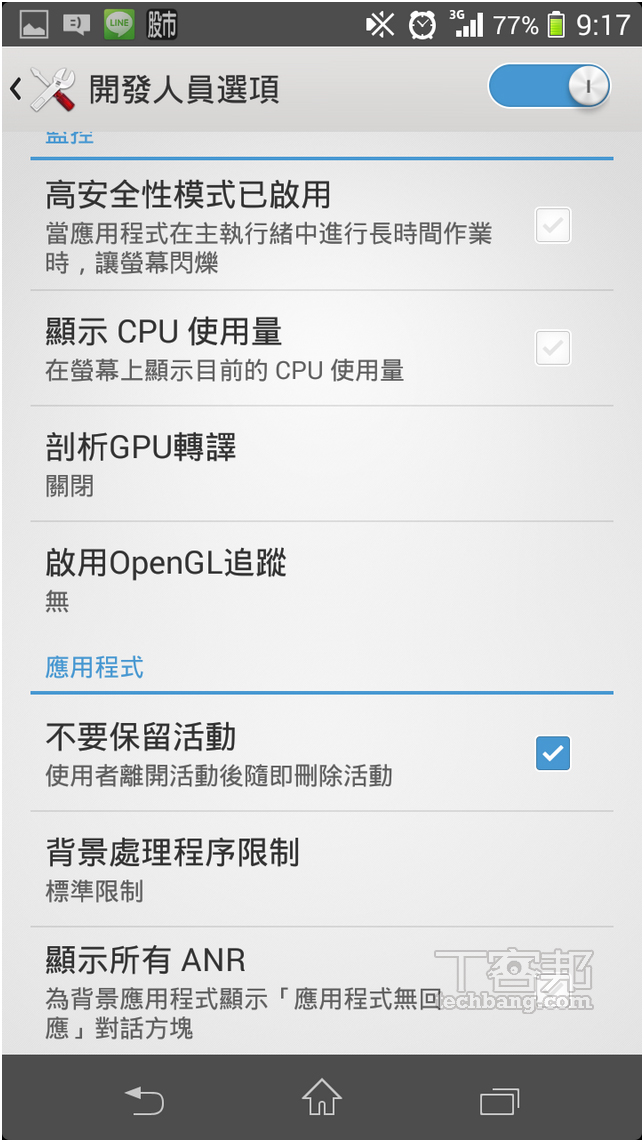Open the recent apps button
644x1142 pixels.
500,1100
